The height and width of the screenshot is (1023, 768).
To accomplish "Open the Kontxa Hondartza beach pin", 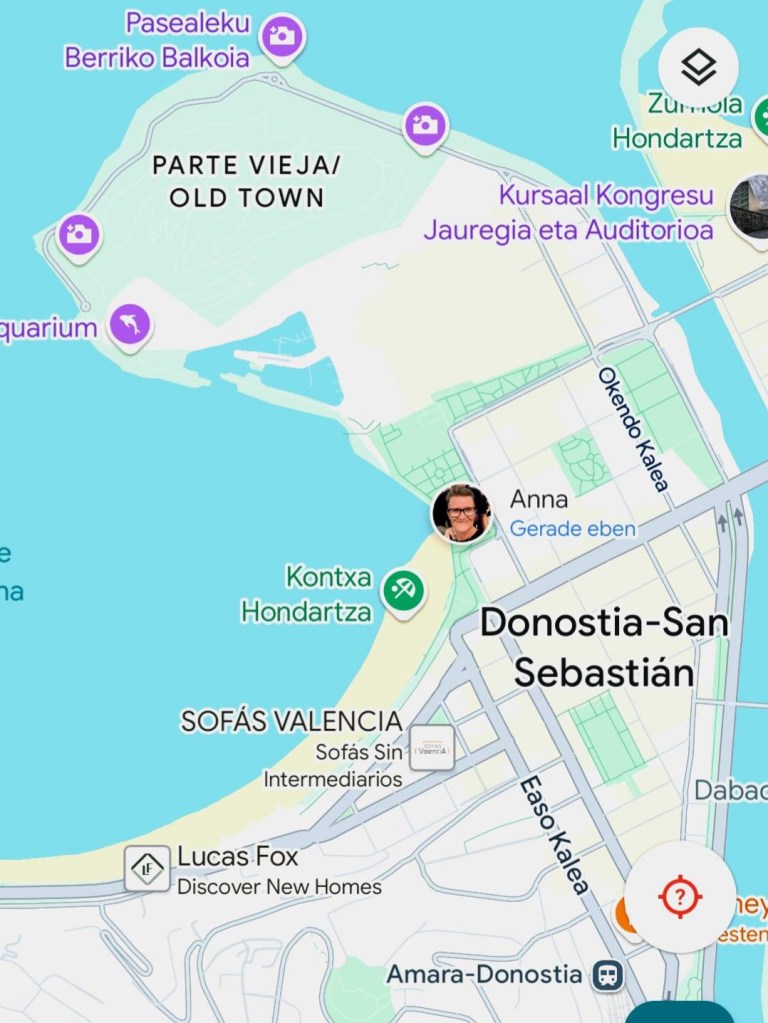I will [404, 590].
